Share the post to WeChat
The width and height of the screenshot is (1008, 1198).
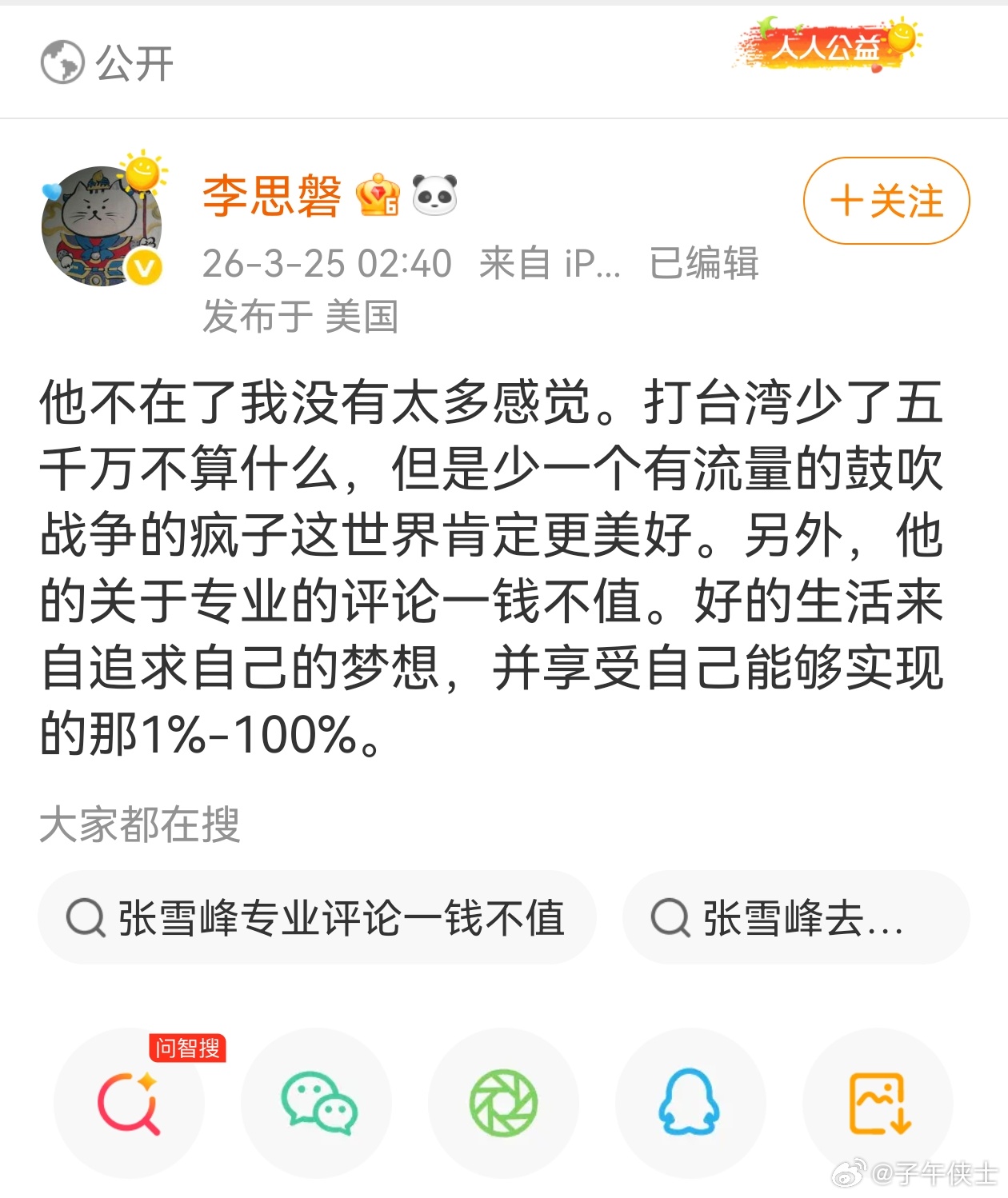pyautogui.click(x=317, y=1104)
